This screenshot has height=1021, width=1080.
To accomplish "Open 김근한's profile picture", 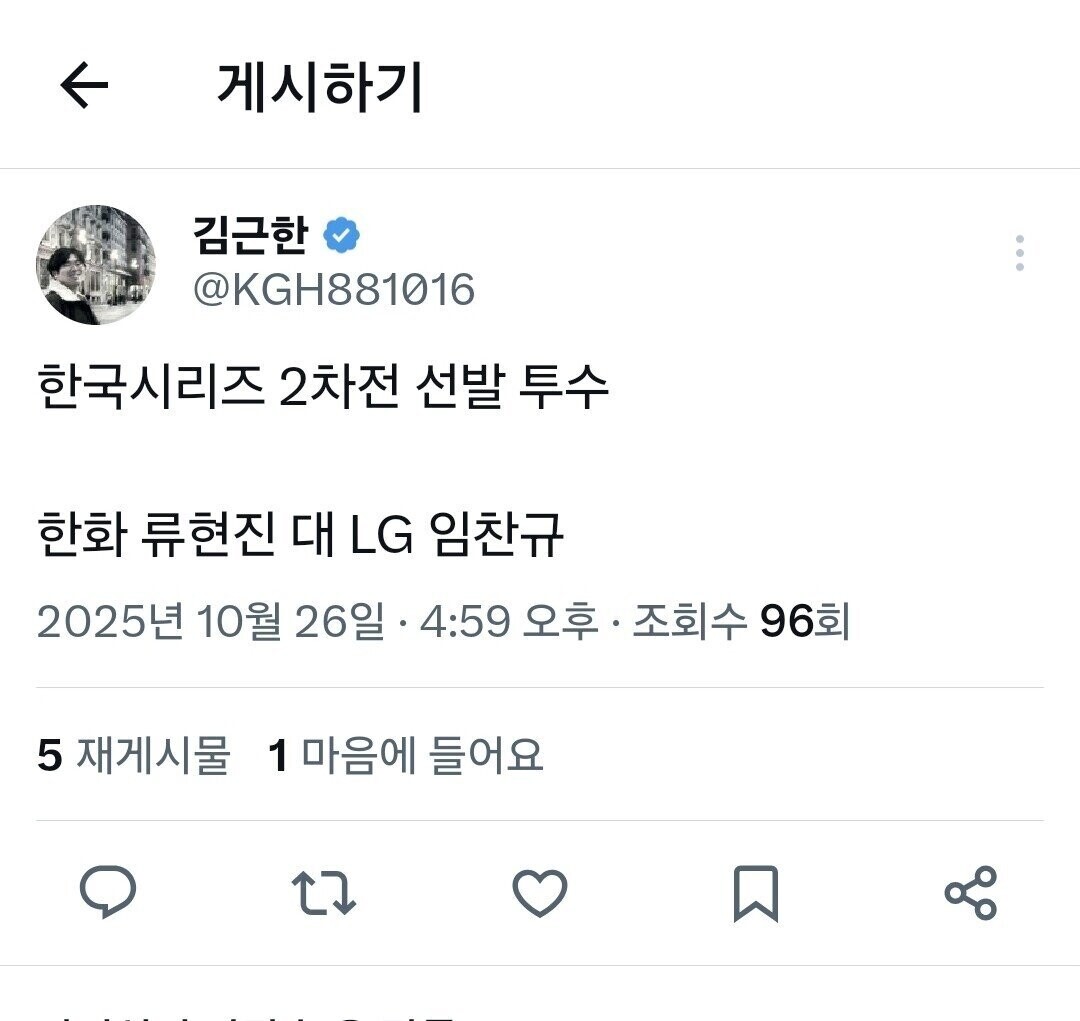I will tap(96, 265).
